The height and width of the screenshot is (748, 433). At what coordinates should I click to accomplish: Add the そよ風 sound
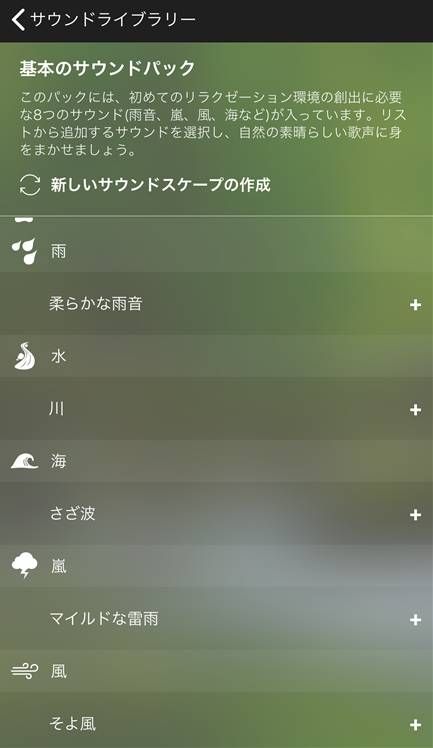tap(415, 725)
